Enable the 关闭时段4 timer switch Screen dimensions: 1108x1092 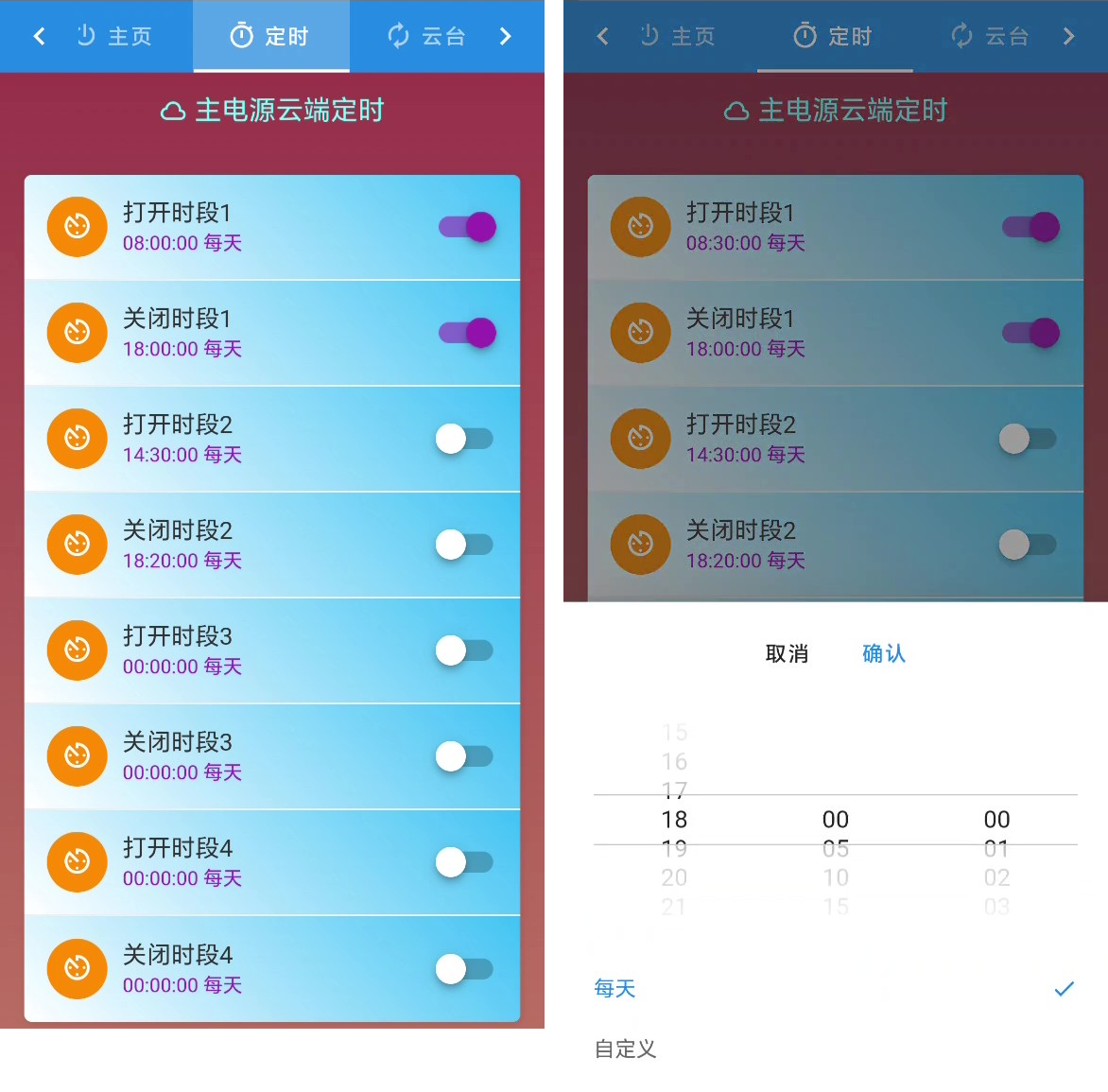pyautogui.click(x=464, y=969)
